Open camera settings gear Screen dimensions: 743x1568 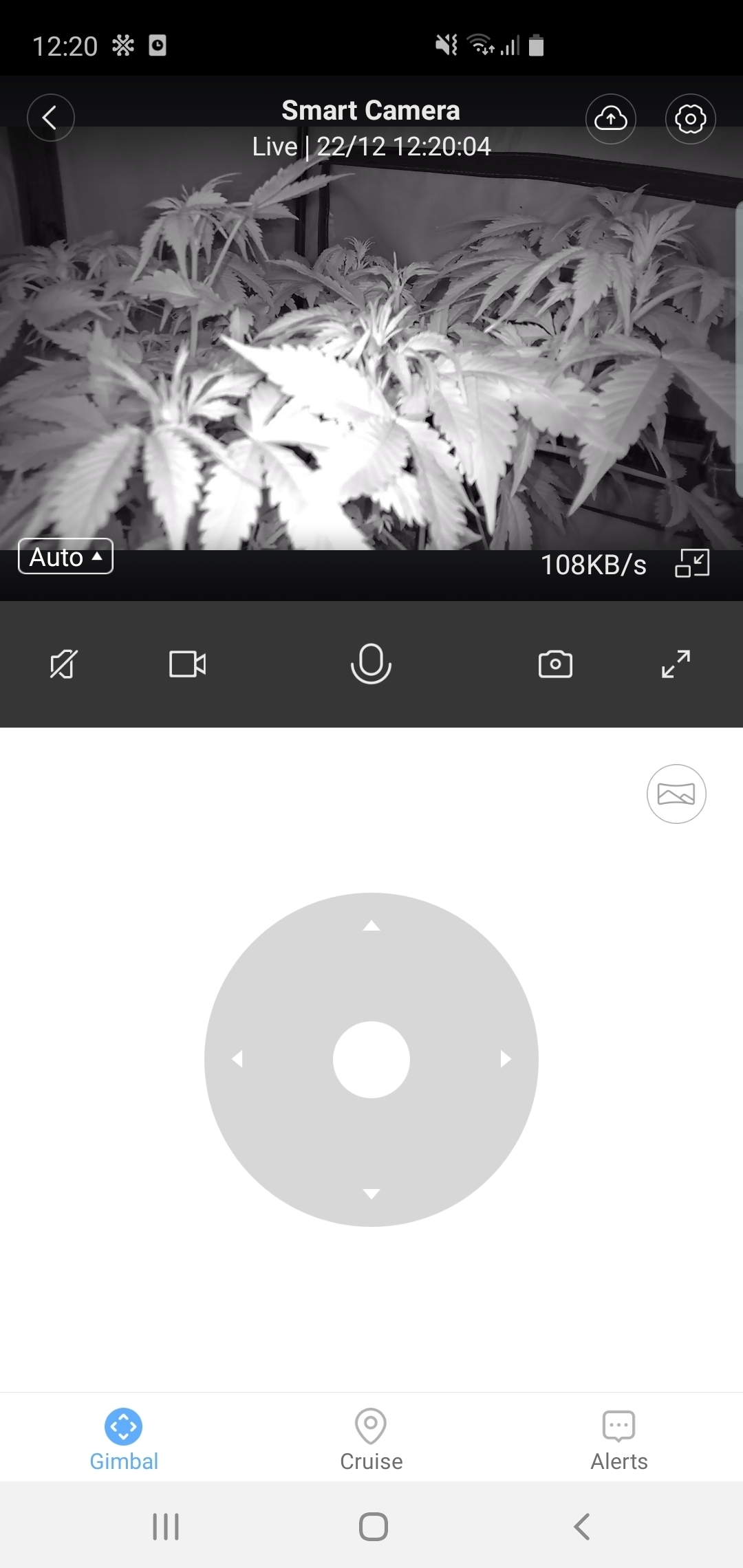click(690, 119)
